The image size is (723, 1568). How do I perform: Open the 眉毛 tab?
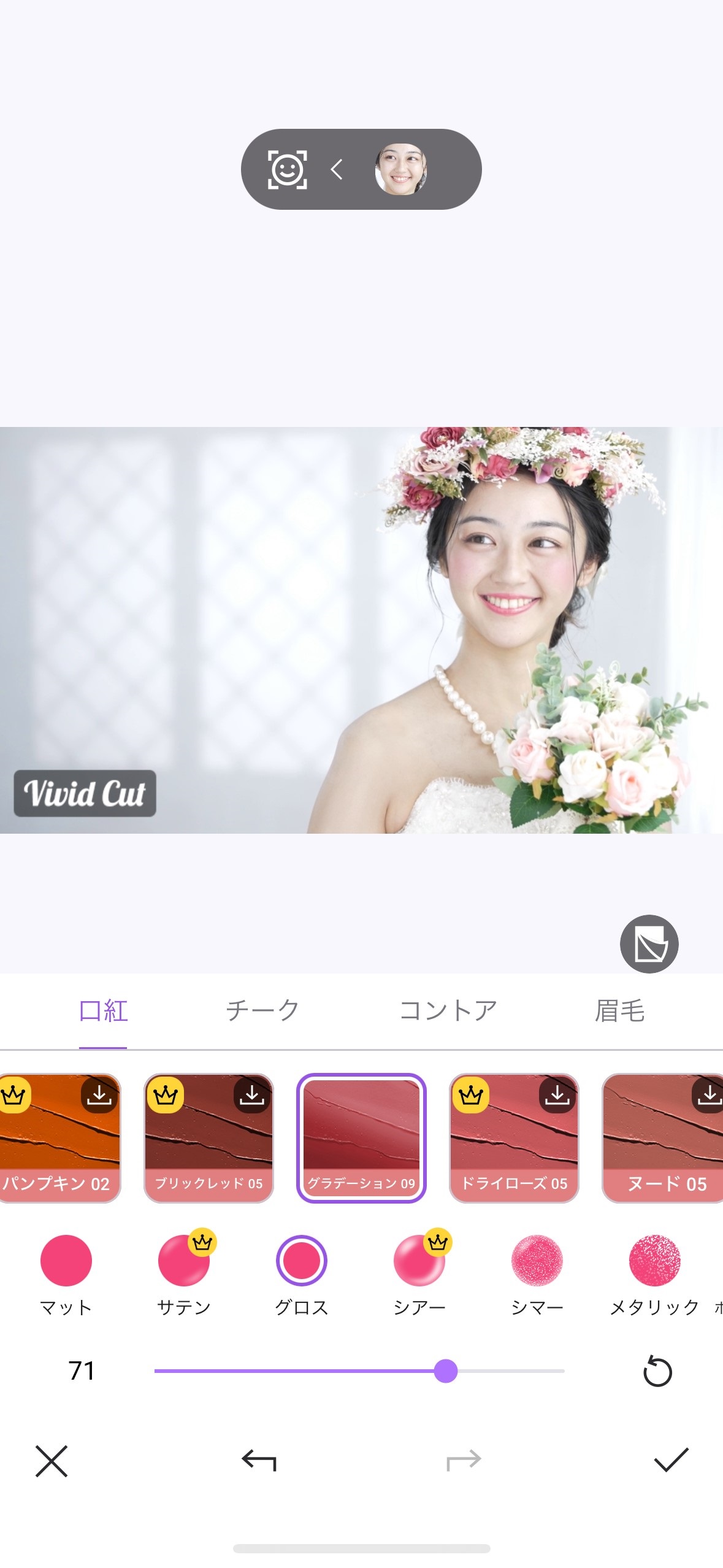tap(620, 1010)
